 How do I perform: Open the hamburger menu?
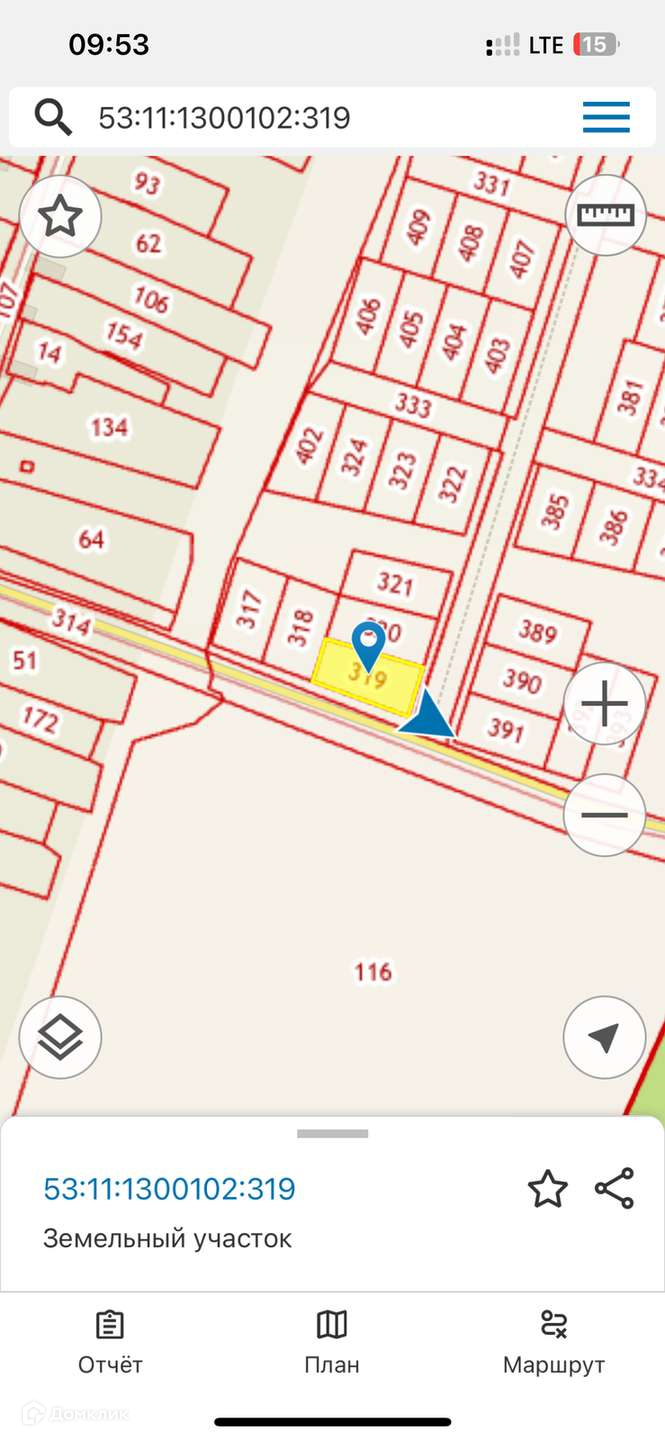click(x=606, y=118)
